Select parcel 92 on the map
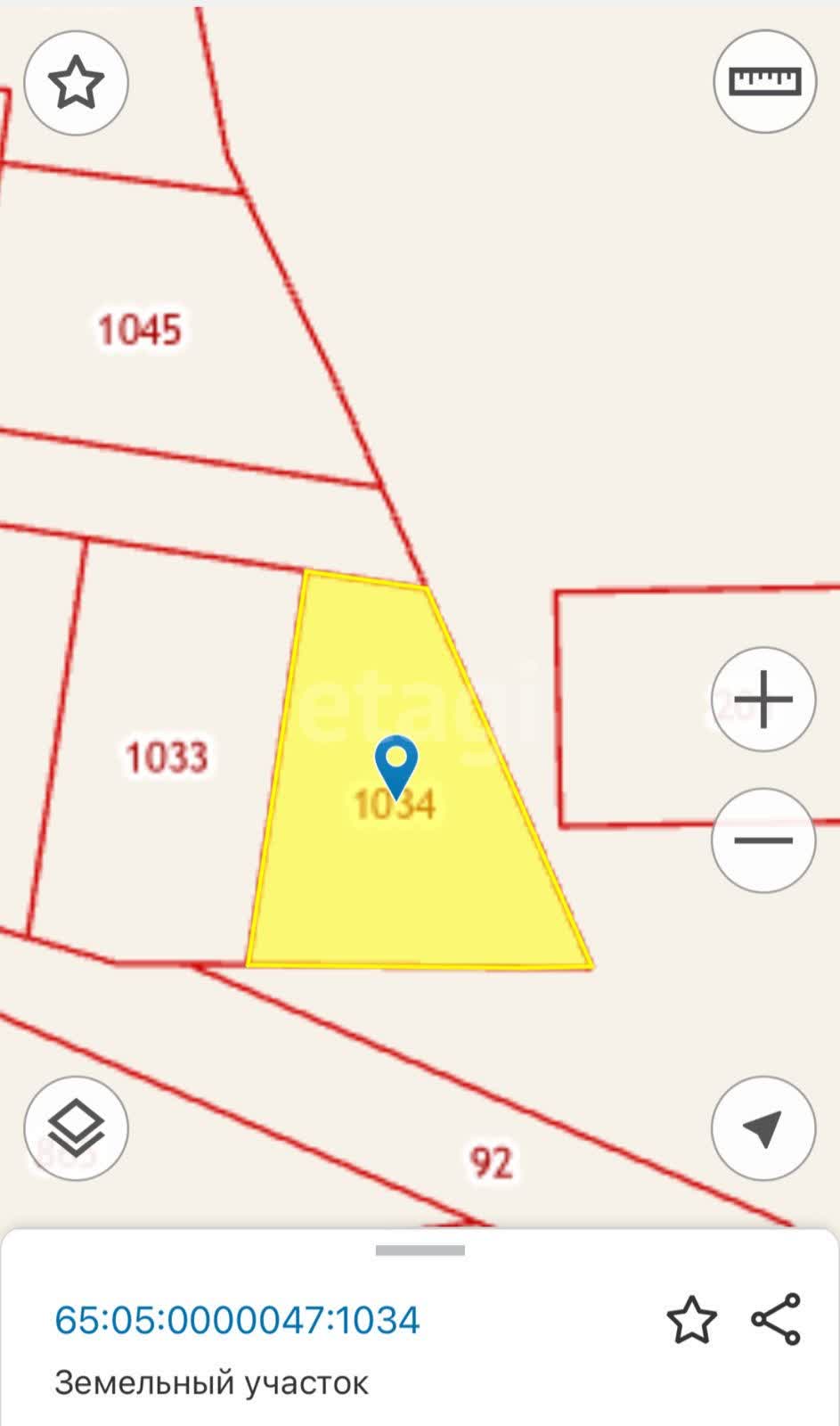Image resolution: width=840 pixels, height=1426 pixels. (491, 1162)
